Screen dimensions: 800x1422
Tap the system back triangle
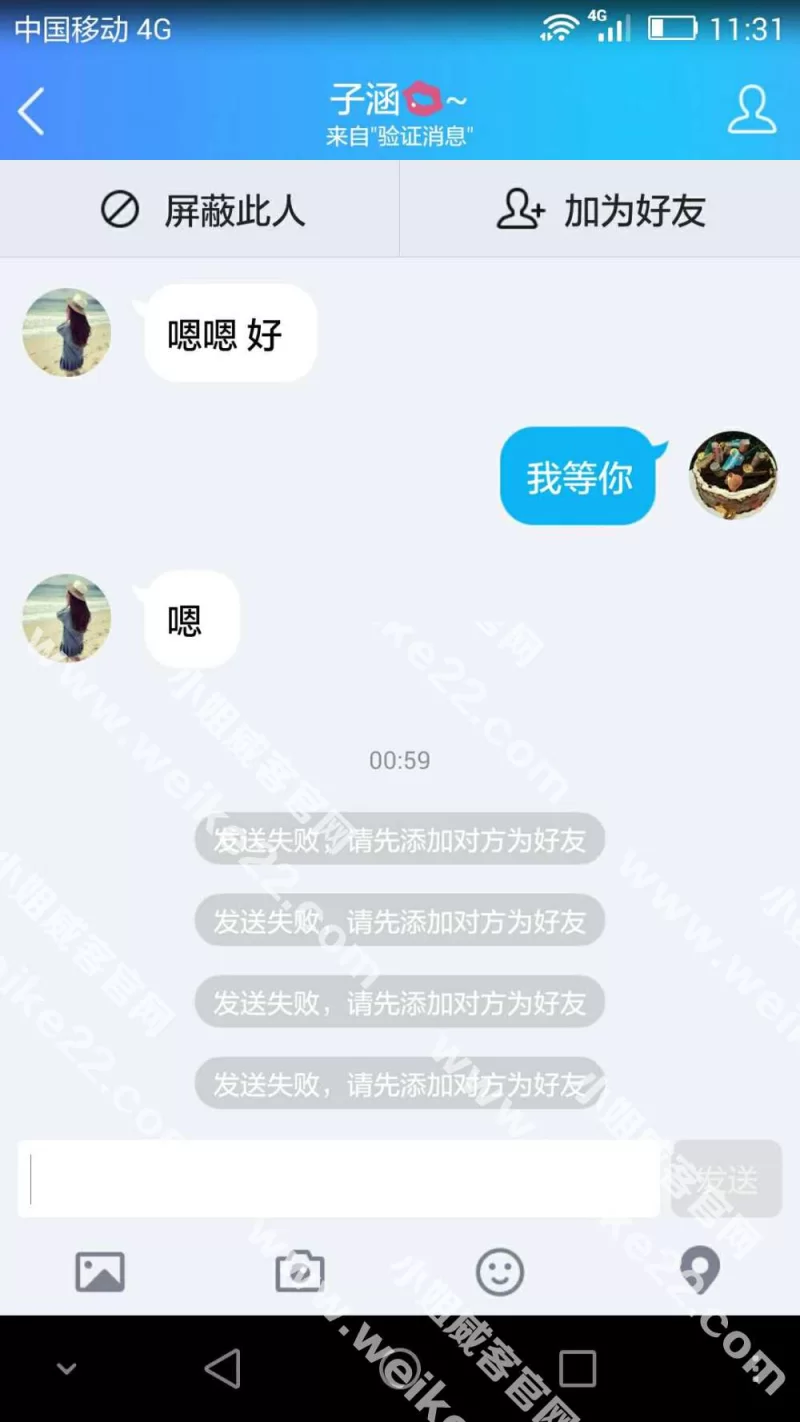click(x=222, y=1367)
